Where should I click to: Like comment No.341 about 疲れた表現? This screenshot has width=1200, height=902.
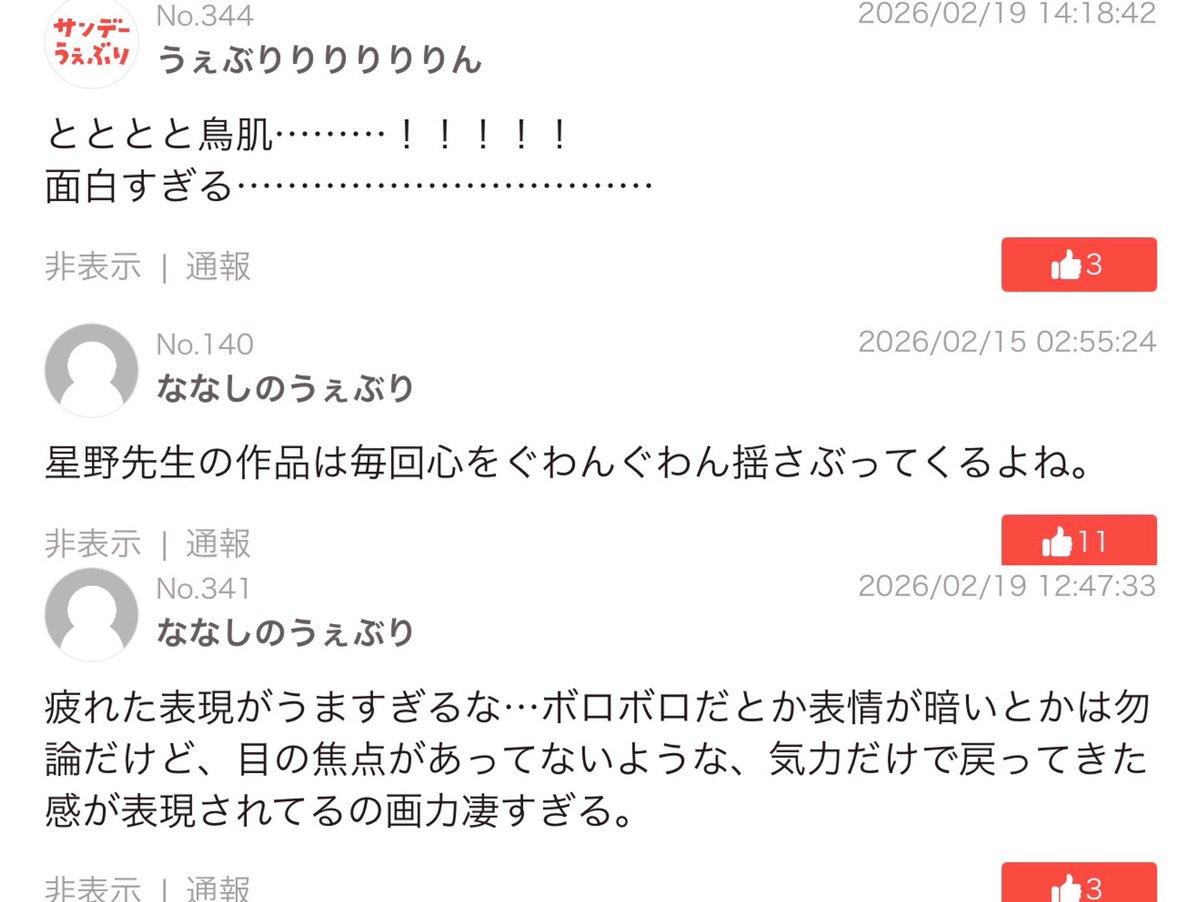click(1078, 886)
